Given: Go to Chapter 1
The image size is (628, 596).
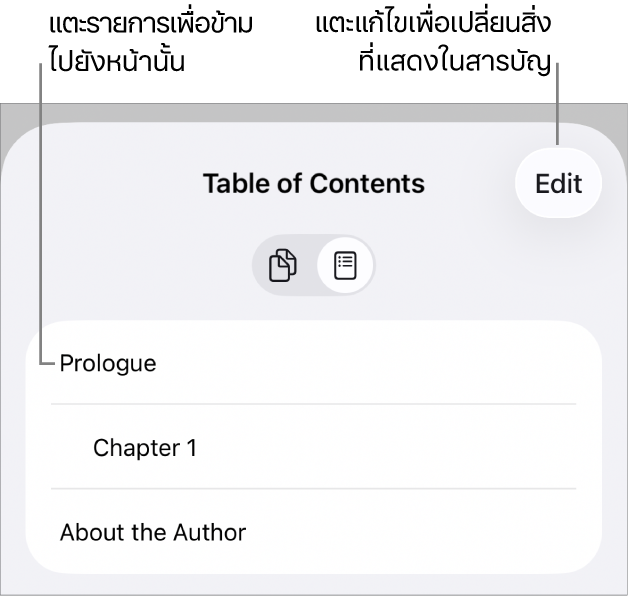Looking at the screenshot, I should pyautogui.click(x=145, y=448).
